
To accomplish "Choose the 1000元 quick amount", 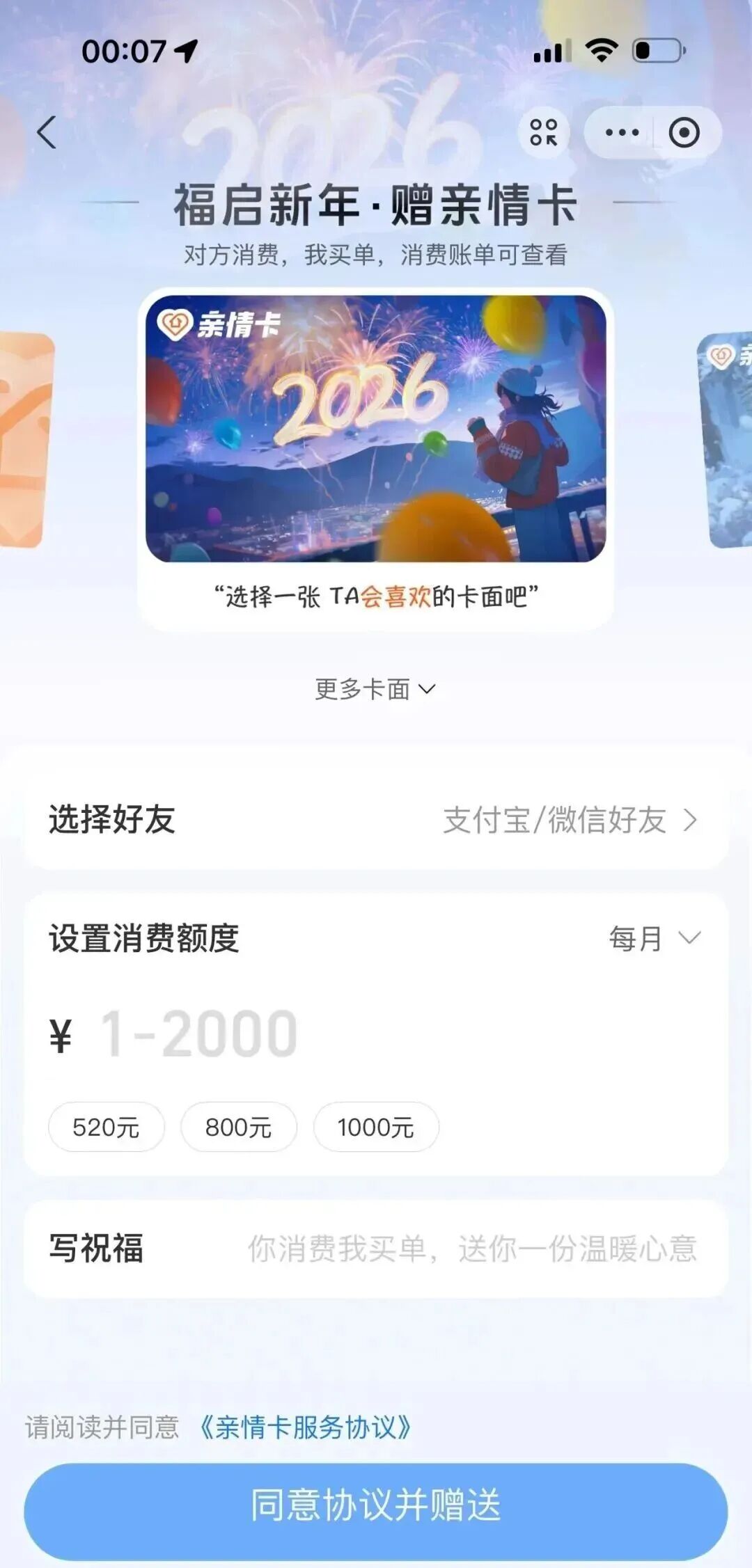I will coord(375,1127).
